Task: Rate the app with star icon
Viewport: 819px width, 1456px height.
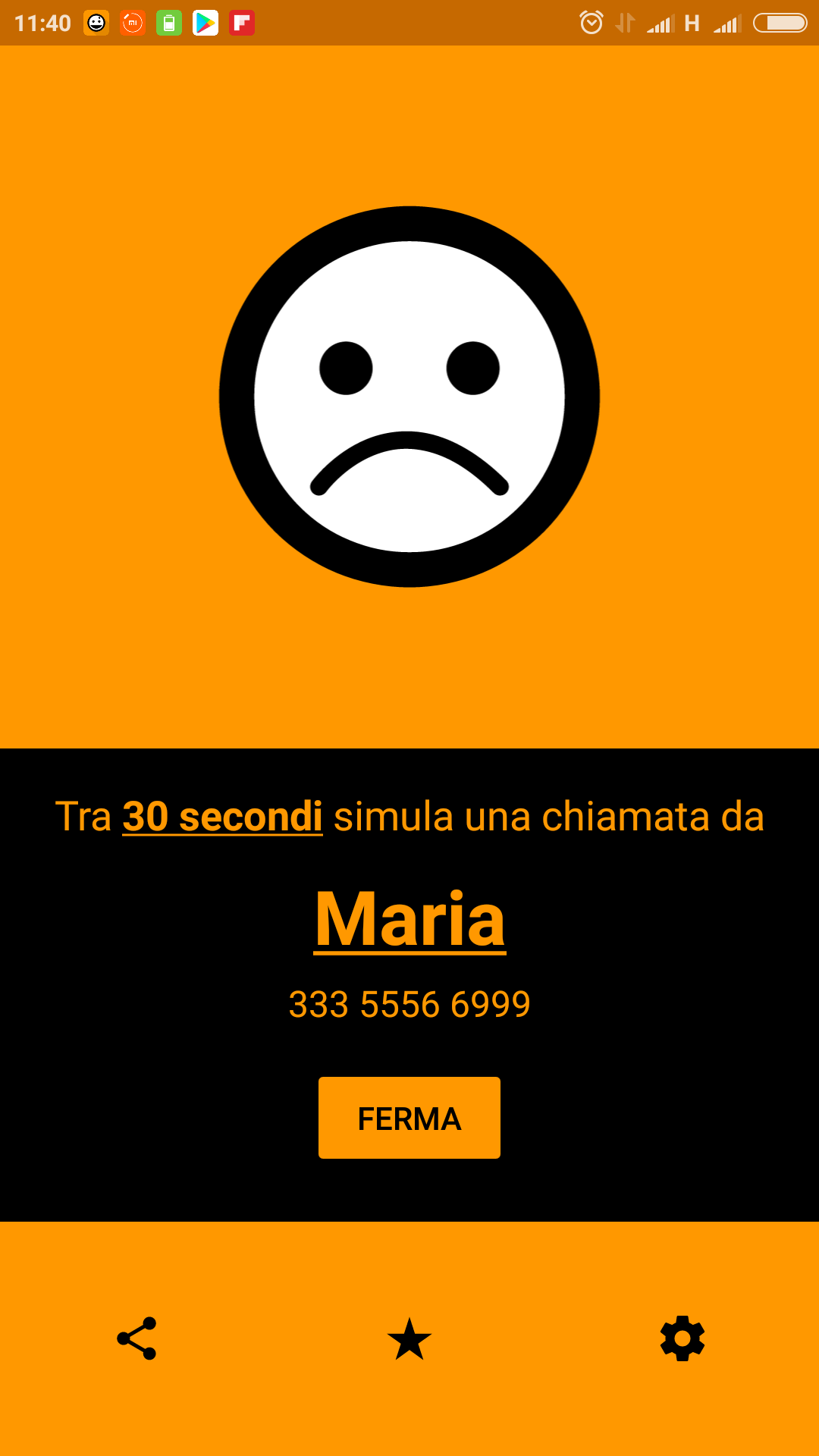Action: point(409,1338)
